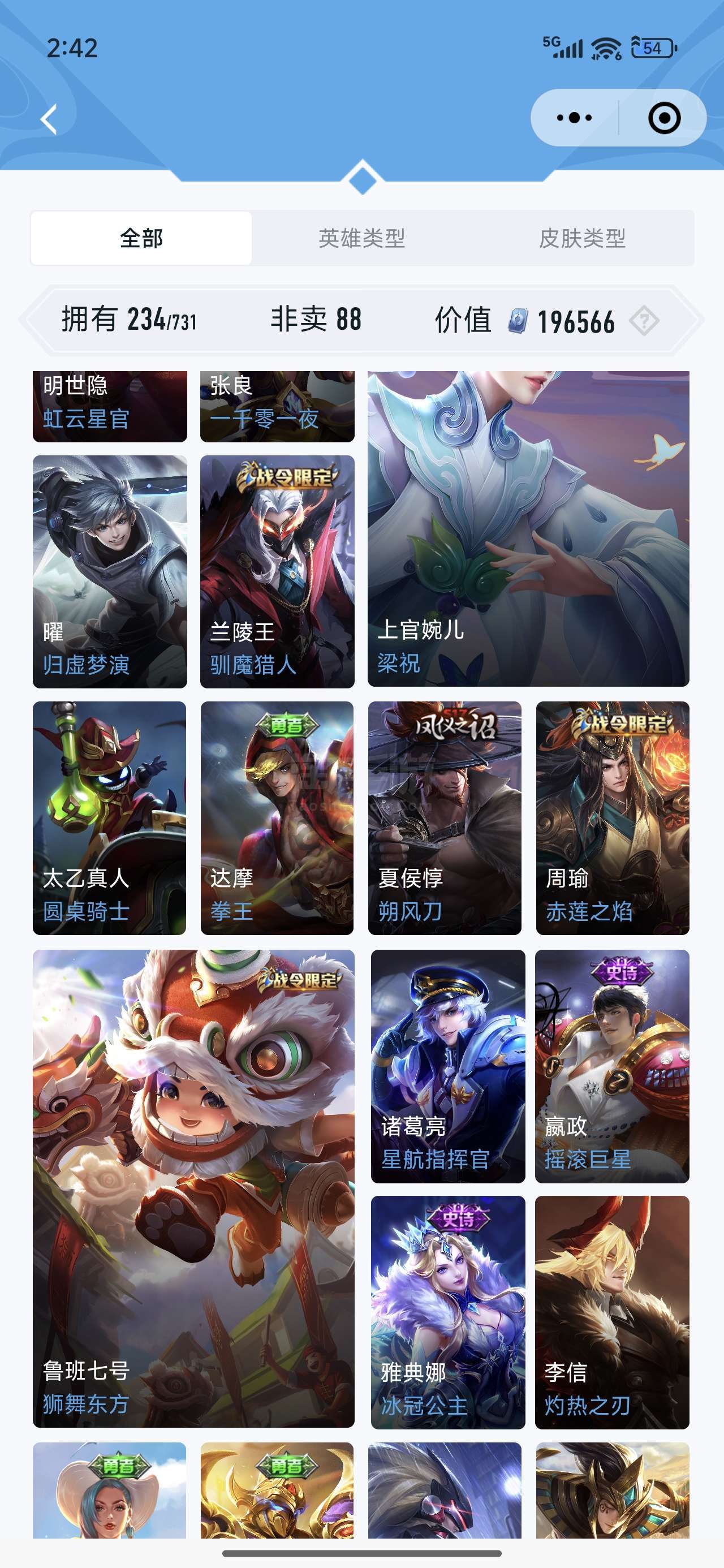
Task: Select the 达摩 拳王 skin card
Action: point(277,817)
